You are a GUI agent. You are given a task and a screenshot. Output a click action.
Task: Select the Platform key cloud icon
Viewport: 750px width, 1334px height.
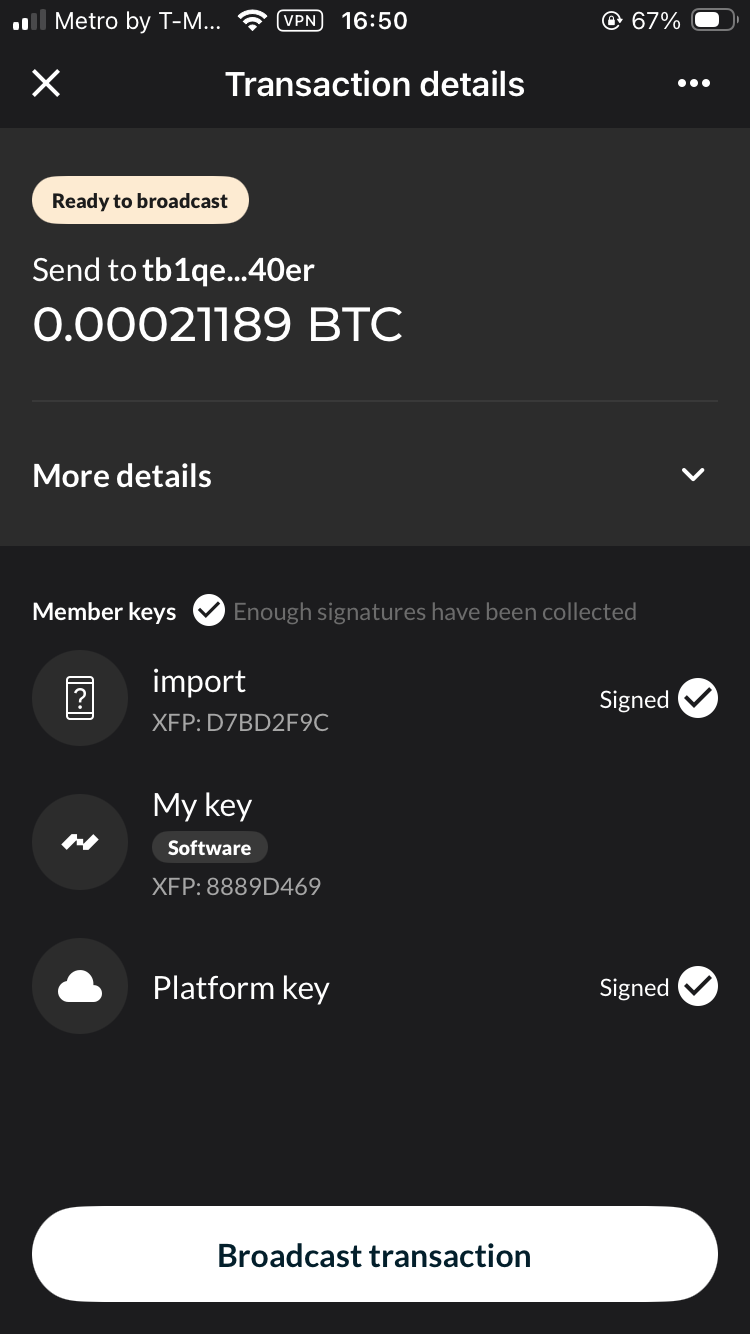click(x=80, y=986)
